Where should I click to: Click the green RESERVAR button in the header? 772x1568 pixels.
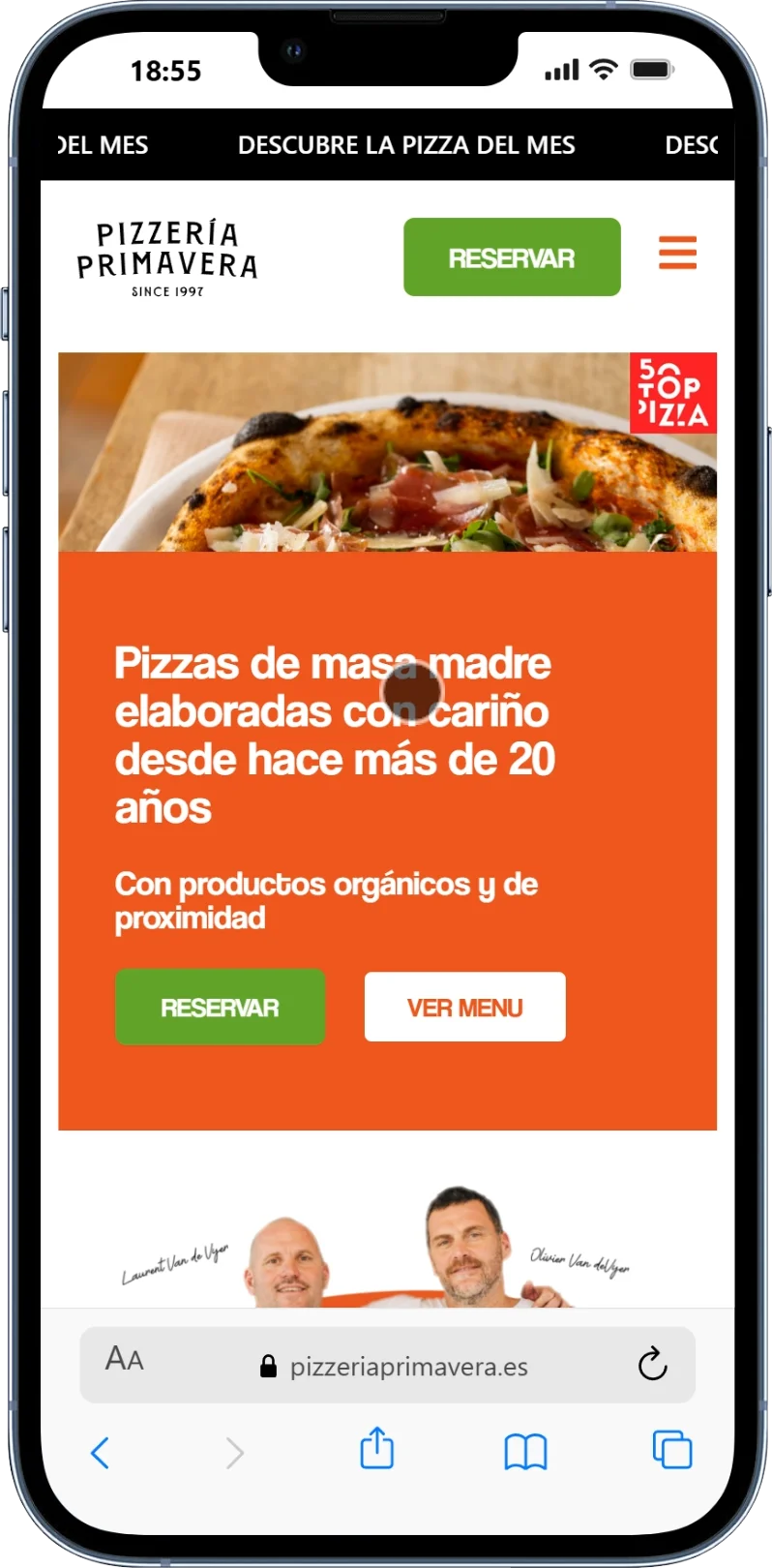(512, 257)
